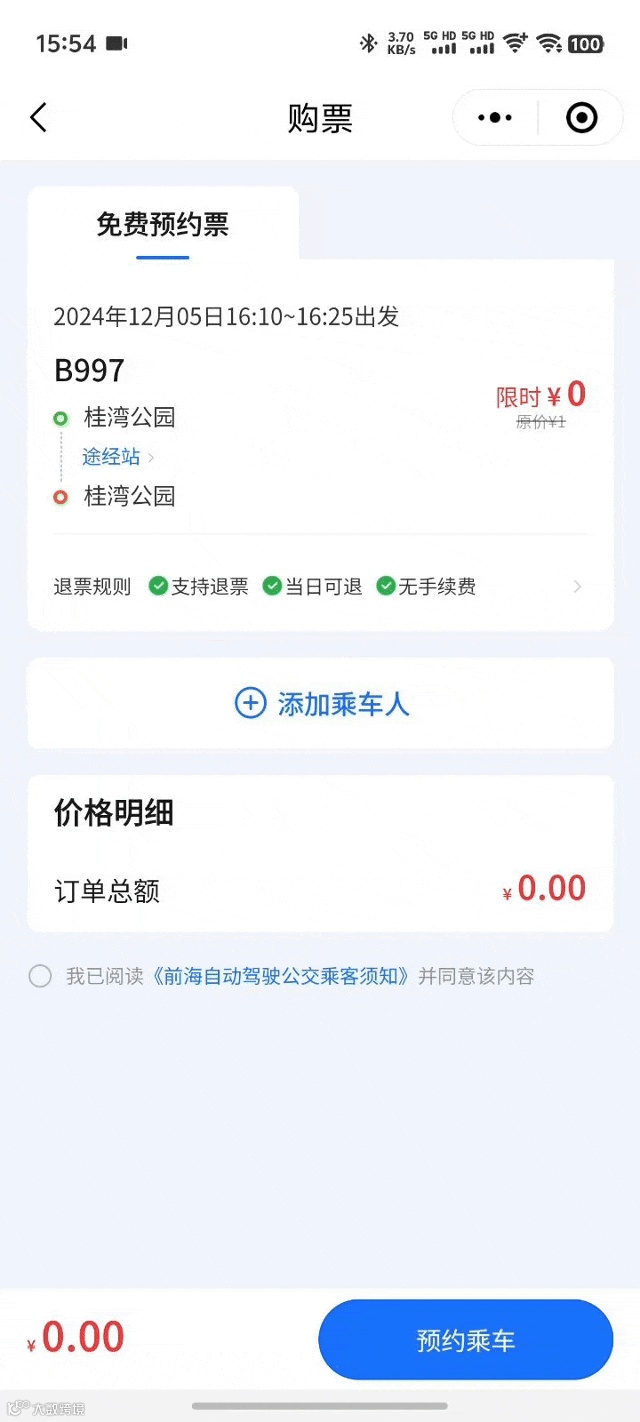Open the 《前海自动驾驶公交乘客须知》 link
This screenshot has width=640, height=1422.
point(281,976)
